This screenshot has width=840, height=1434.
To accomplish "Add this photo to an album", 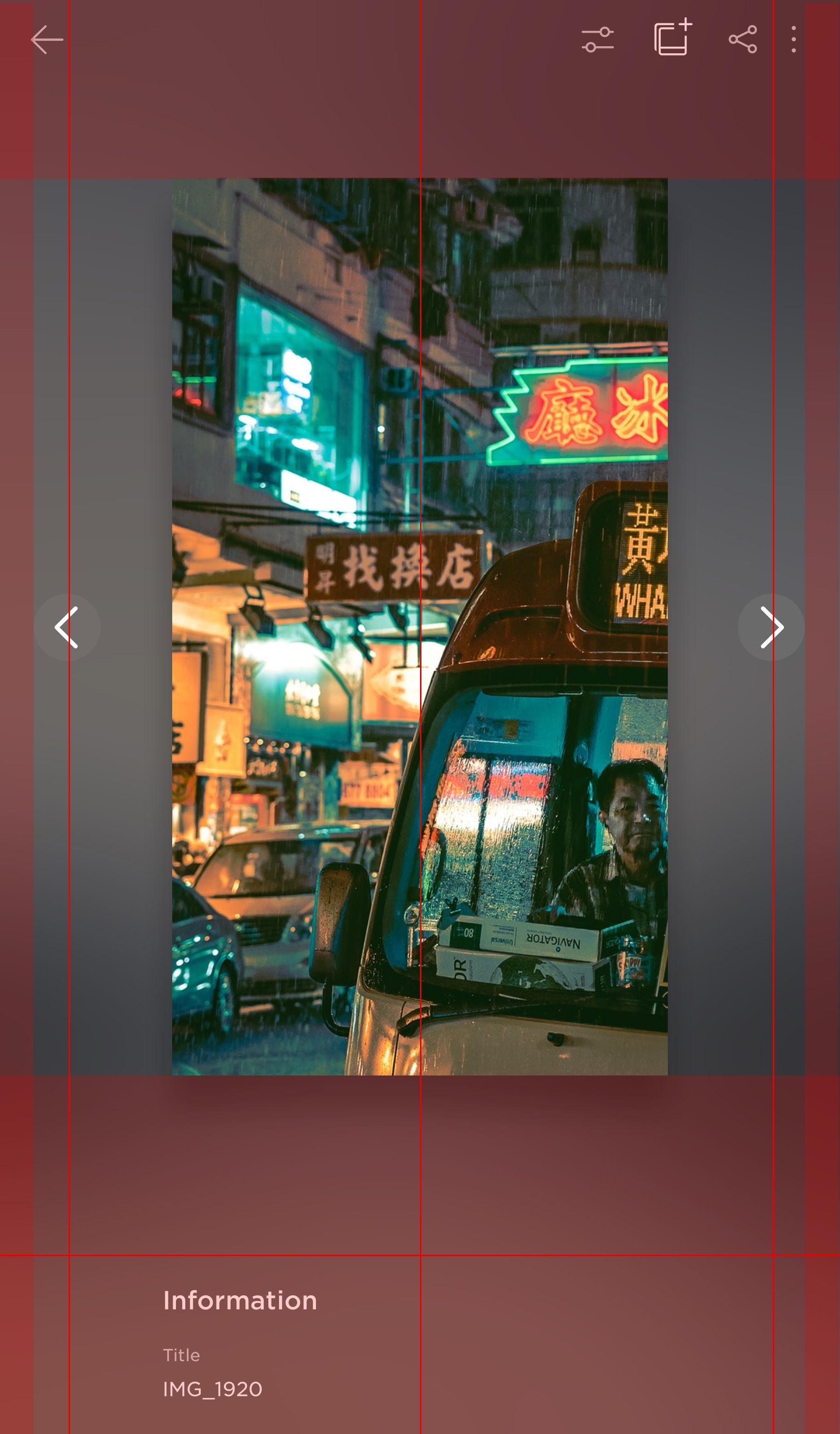I will [x=672, y=37].
